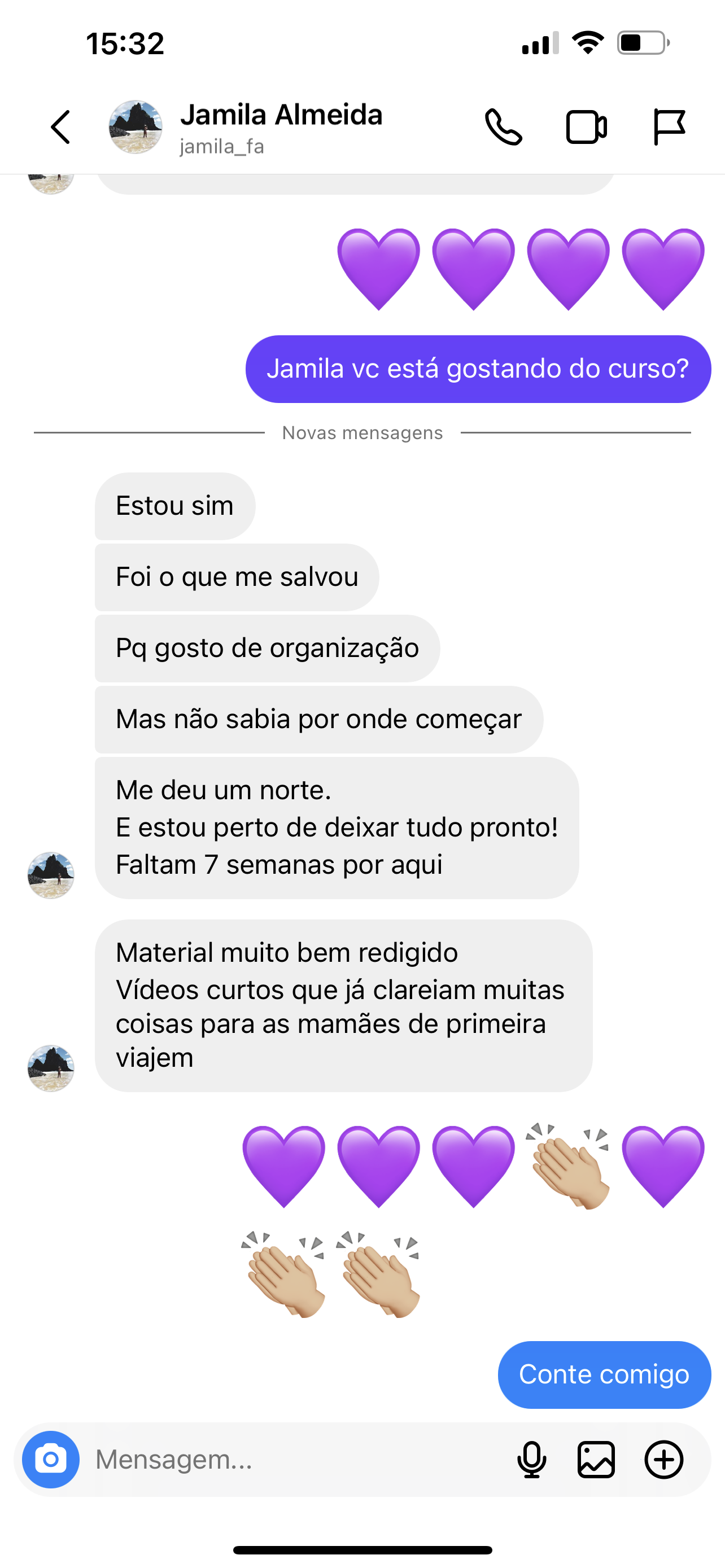Screen dimensions: 725x1568
Task: Tap Jamila's avatar beside 'Faltam 7 semanas' message
Action: (x=51, y=875)
